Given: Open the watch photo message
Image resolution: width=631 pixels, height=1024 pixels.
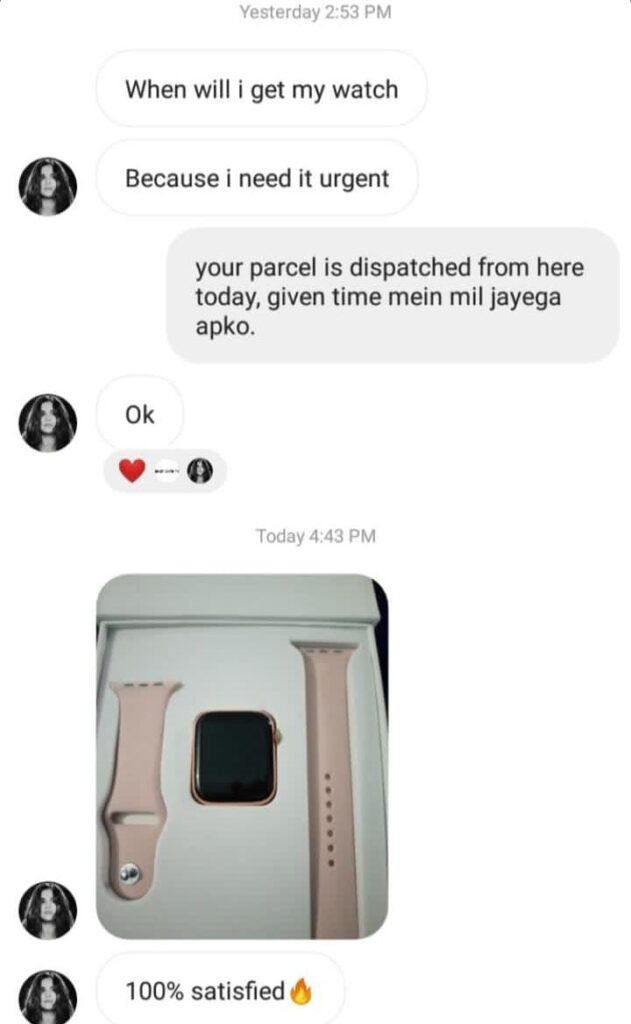Looking at the screenshot, I should pyautogui.click(x=242, y=755).
